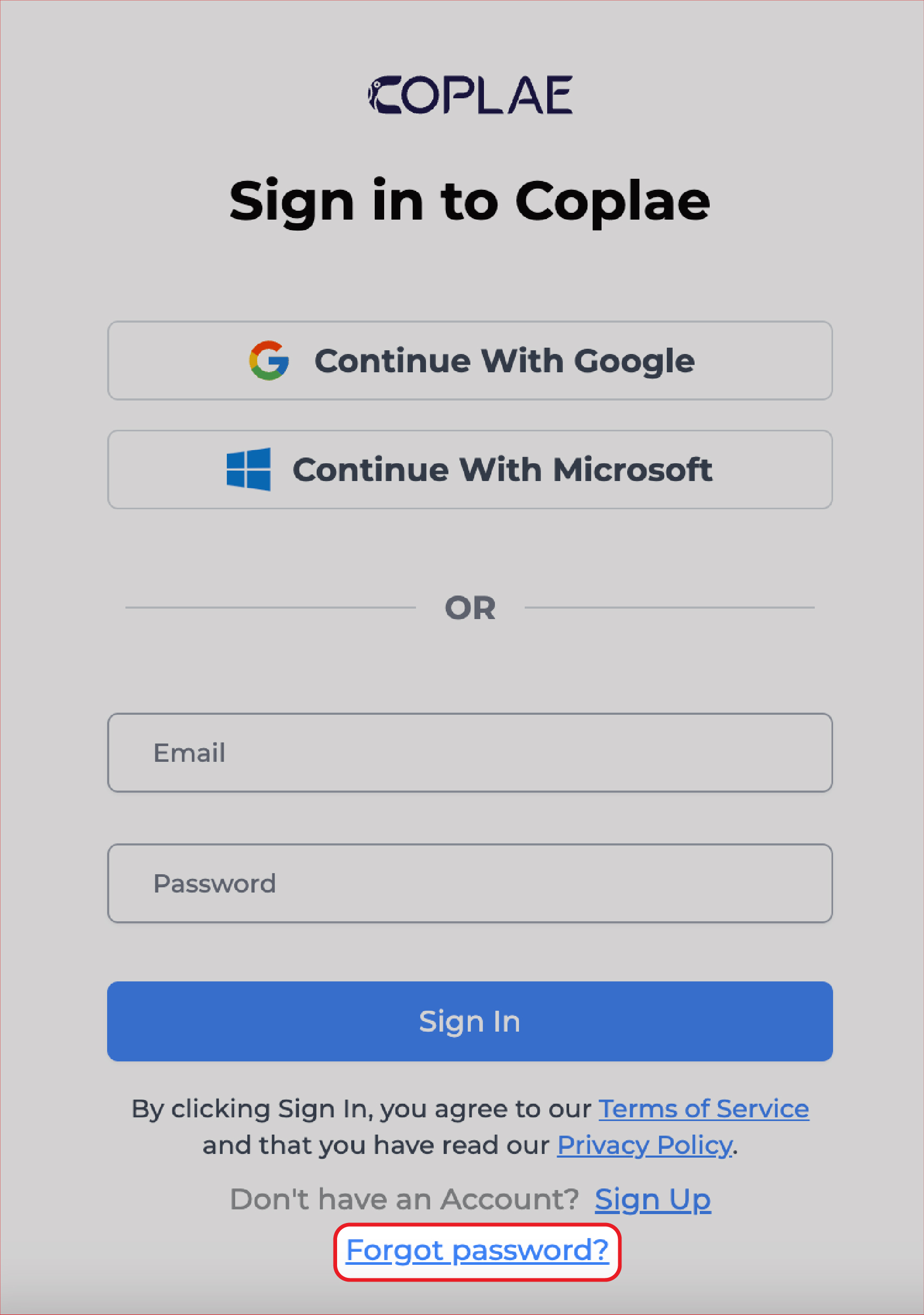Select the Password field
Image resolution: width=924 pixels, height=1315 pixels.
(x=469, y=883)
